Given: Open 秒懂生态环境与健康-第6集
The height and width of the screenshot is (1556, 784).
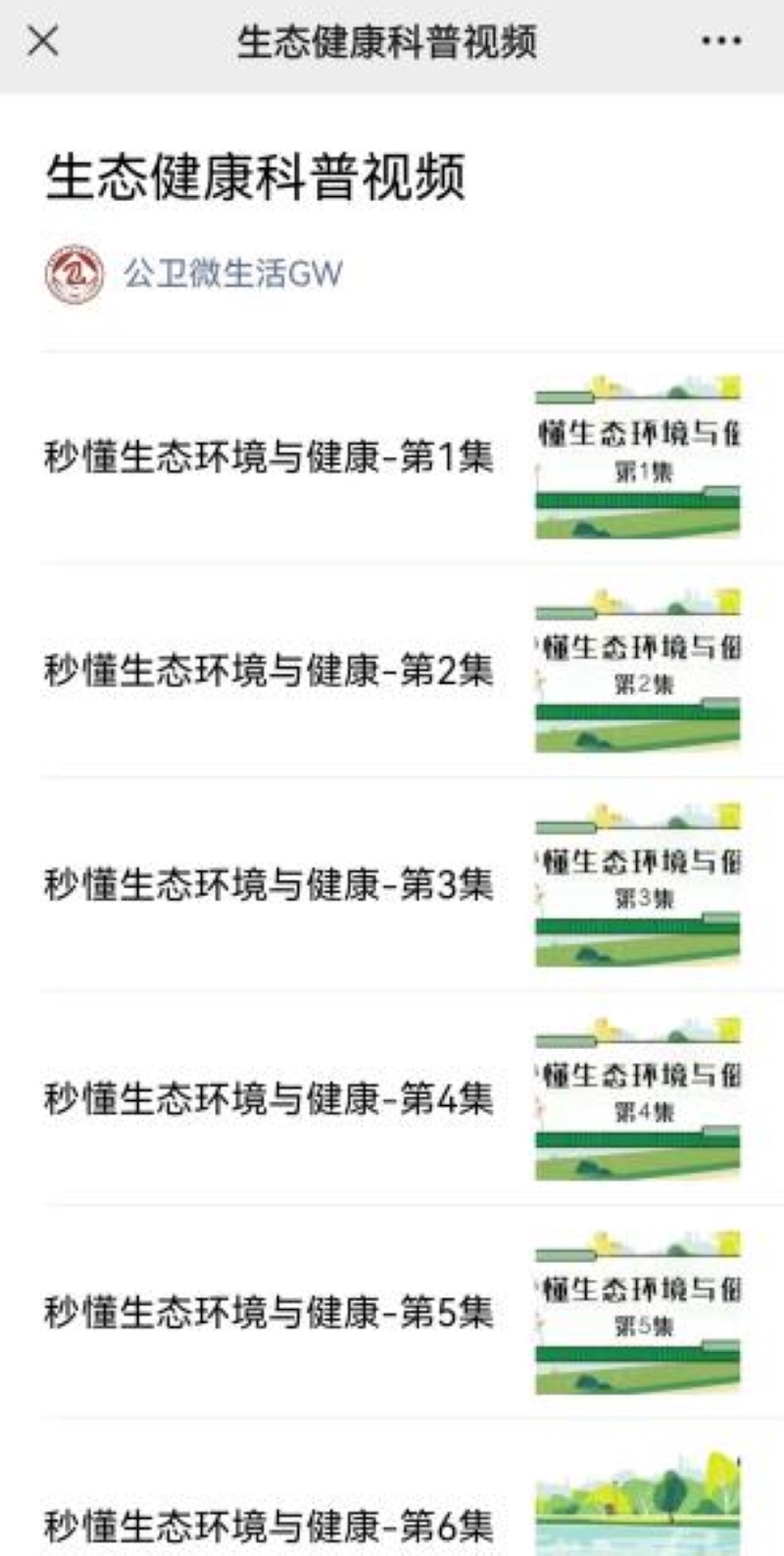Looking at the screenshot, I should click(x=269, y=1525).
